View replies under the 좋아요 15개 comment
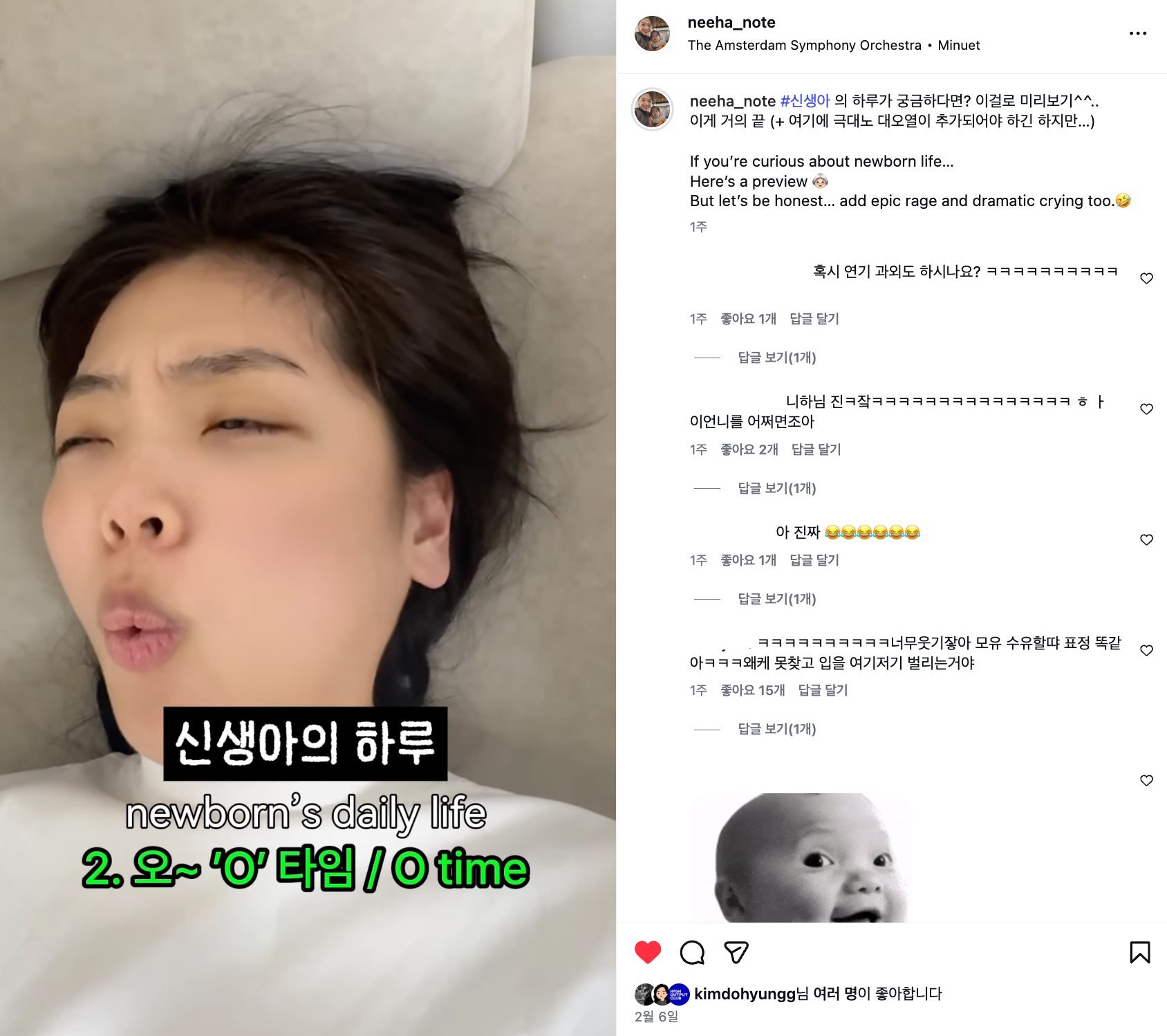Screen dimensions: 1167x1036 click(x=776, y=729)
